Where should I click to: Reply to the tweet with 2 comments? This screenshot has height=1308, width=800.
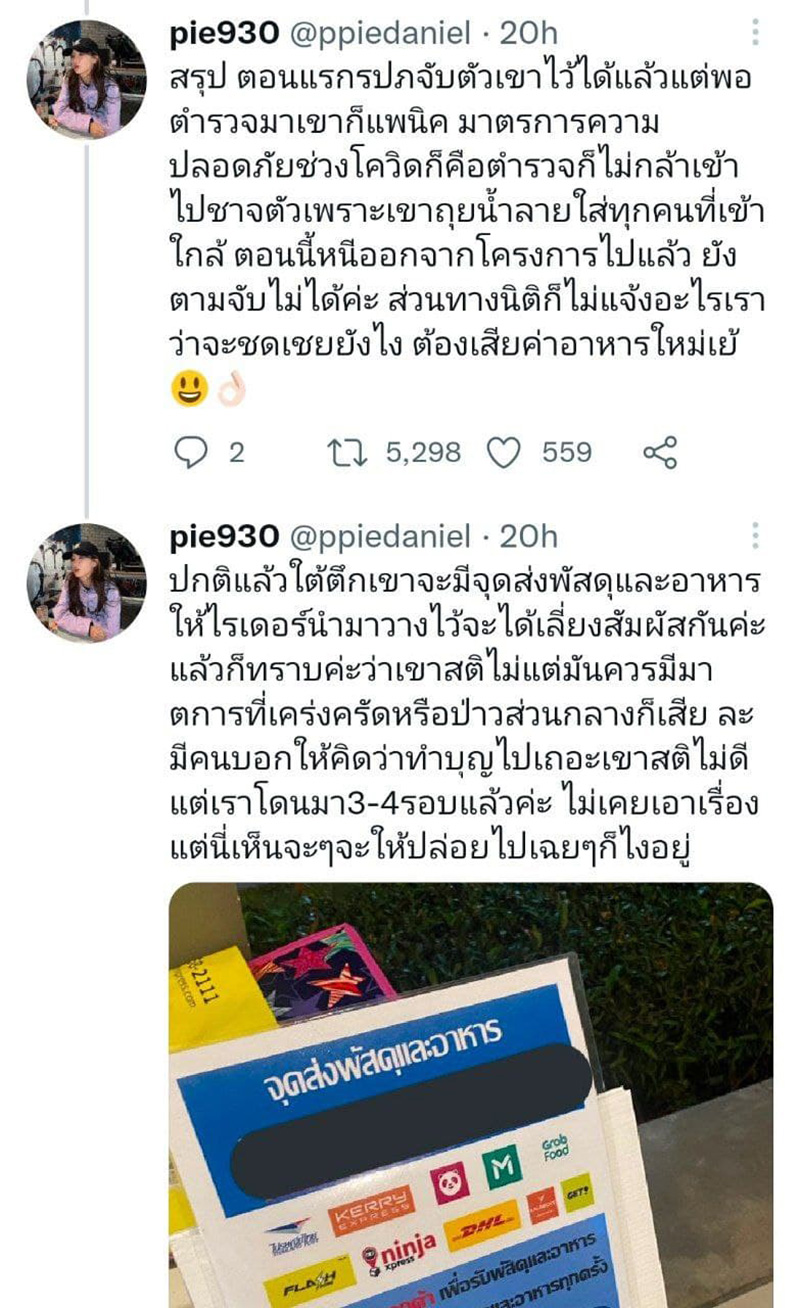tap(190, 453)
